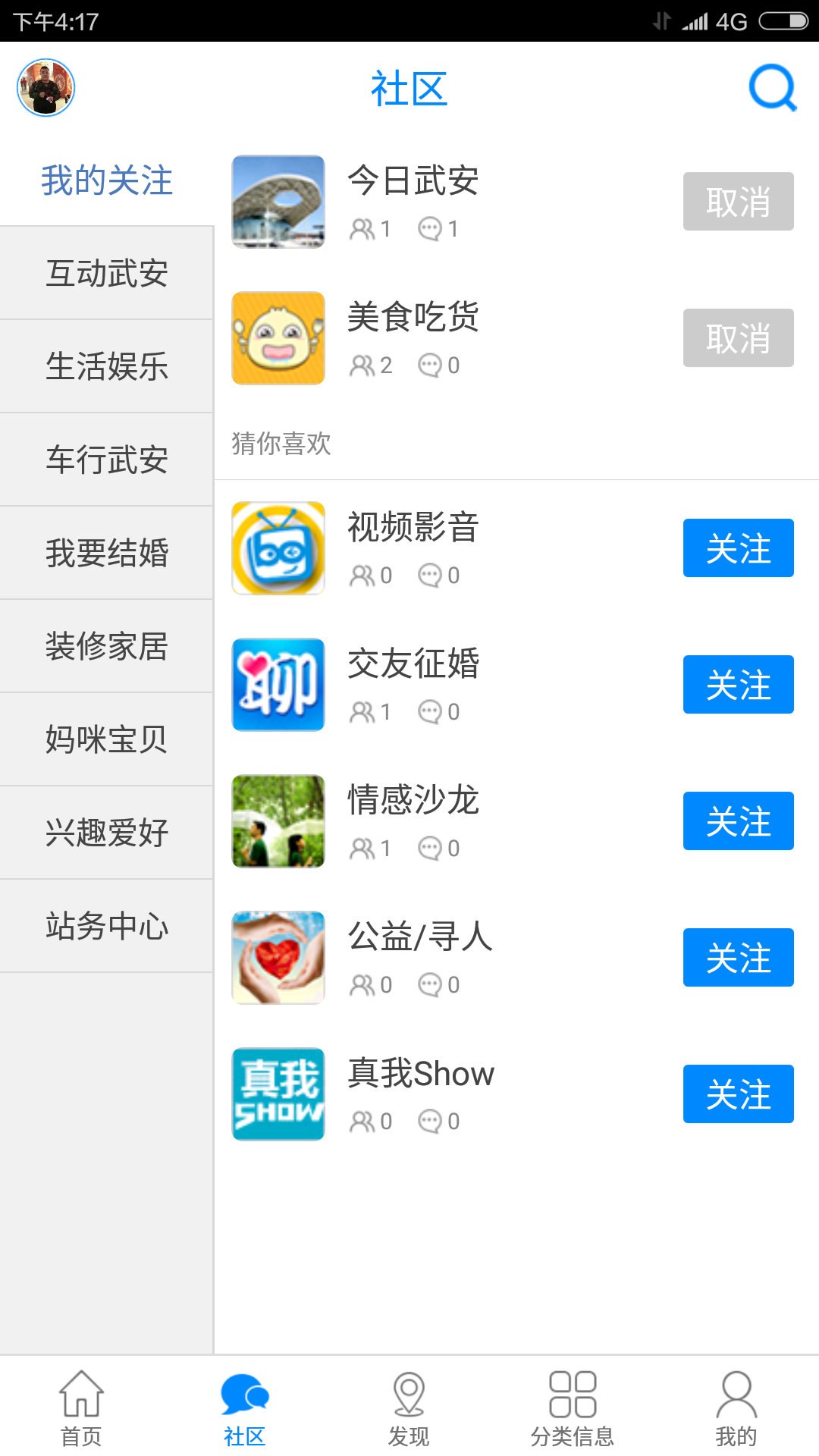Show the 装修家居 category
Screen dimensions: 819x1456
pyautogui.click(x=107, y=646)
